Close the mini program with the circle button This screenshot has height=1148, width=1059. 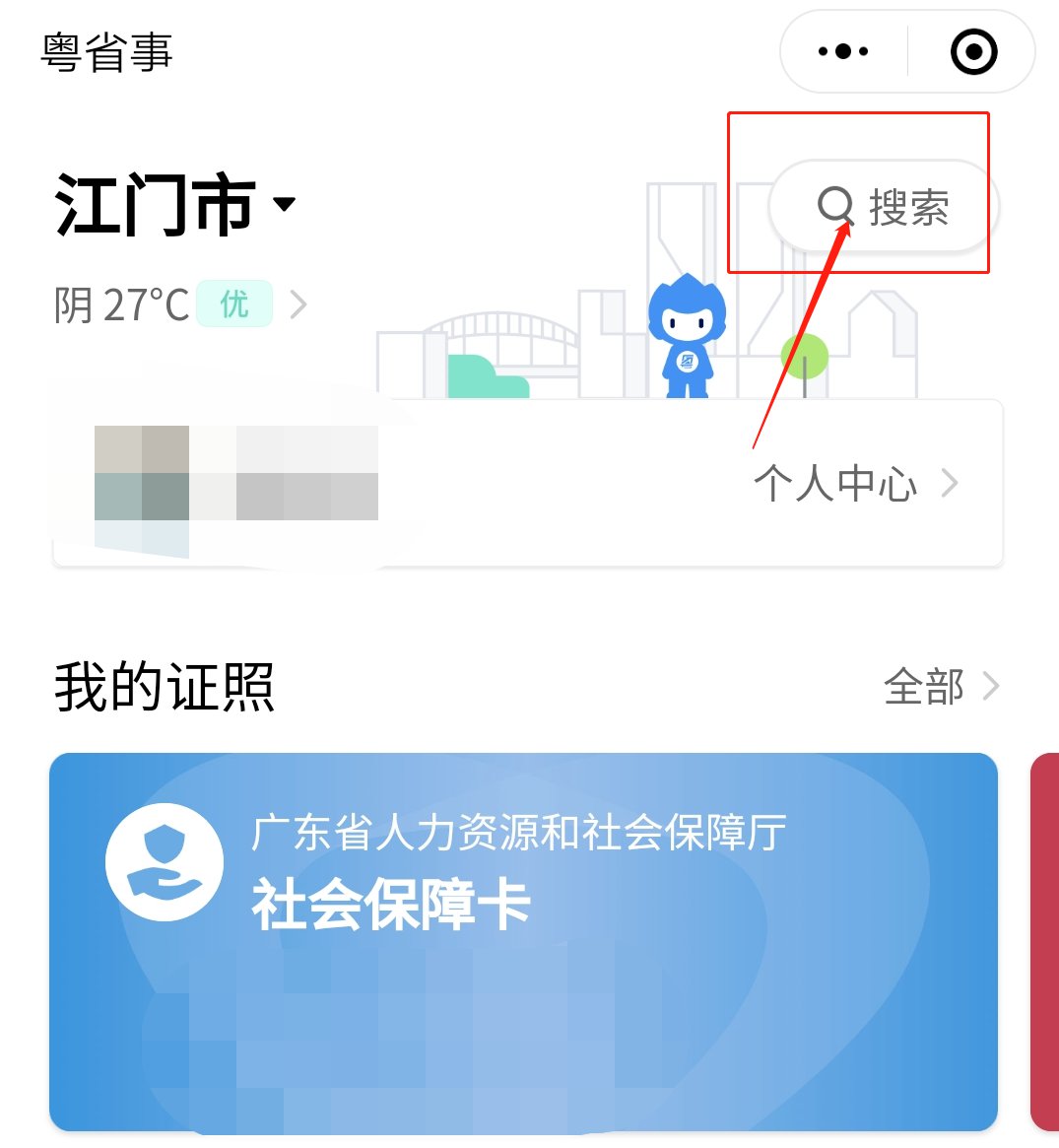click(973, 51)
